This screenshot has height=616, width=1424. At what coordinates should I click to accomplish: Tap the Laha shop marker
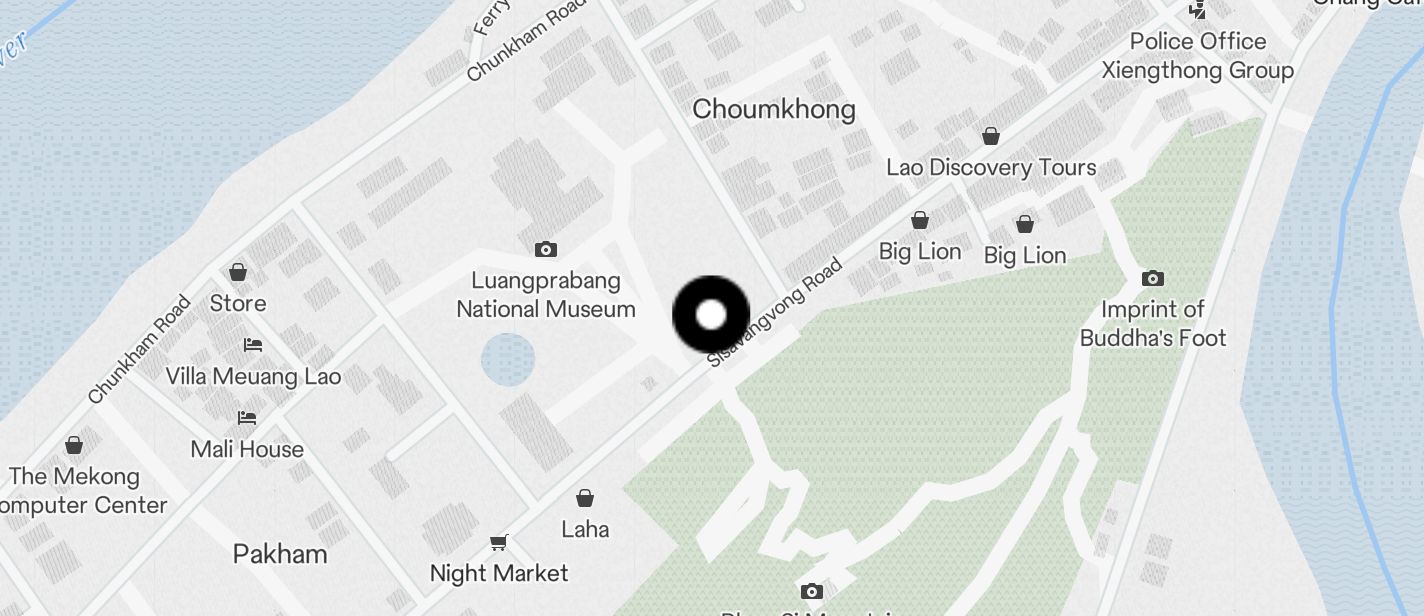(x=585, y=498)
